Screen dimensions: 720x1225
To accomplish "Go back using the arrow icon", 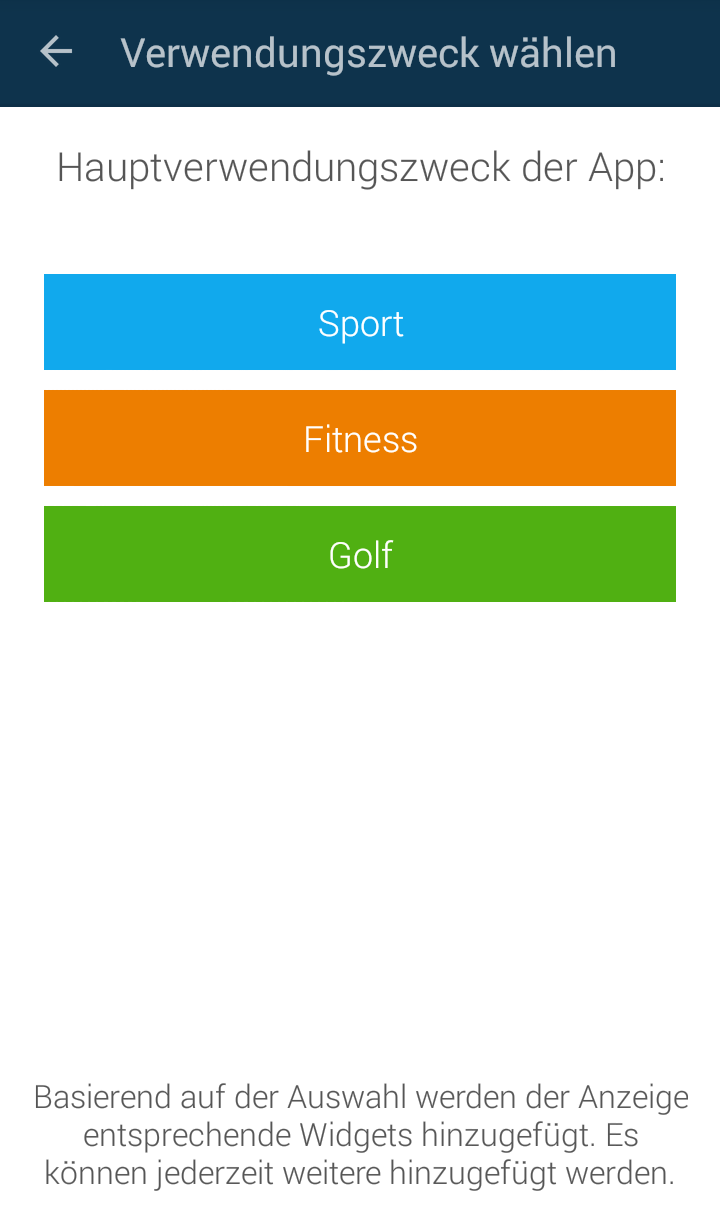I will 56,52.
